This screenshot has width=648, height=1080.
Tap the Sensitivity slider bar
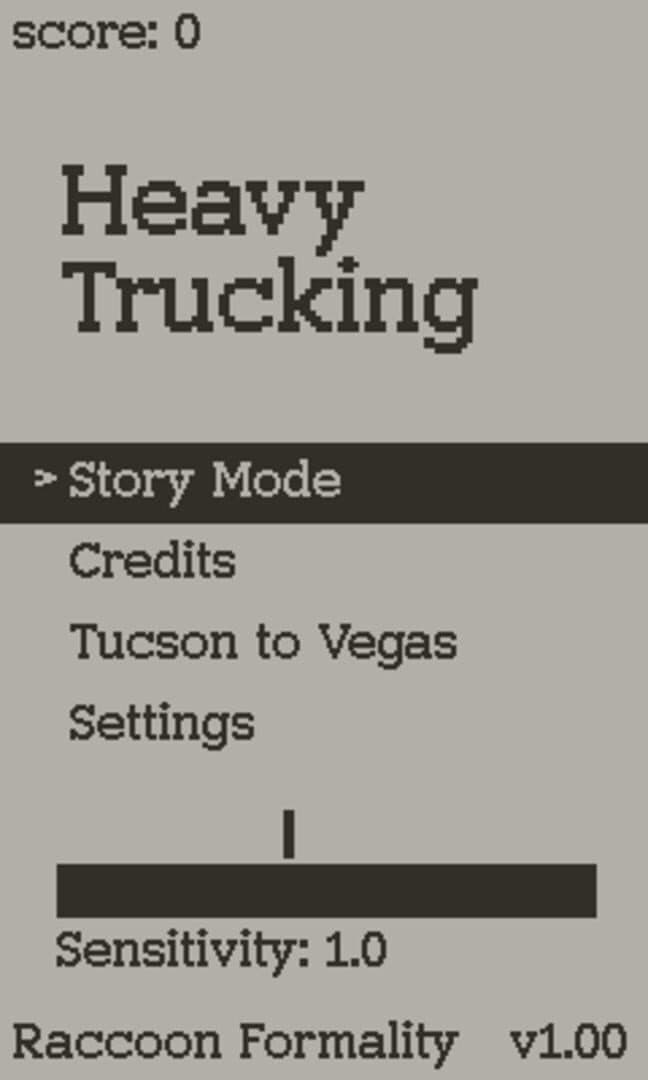click(326, 890)
